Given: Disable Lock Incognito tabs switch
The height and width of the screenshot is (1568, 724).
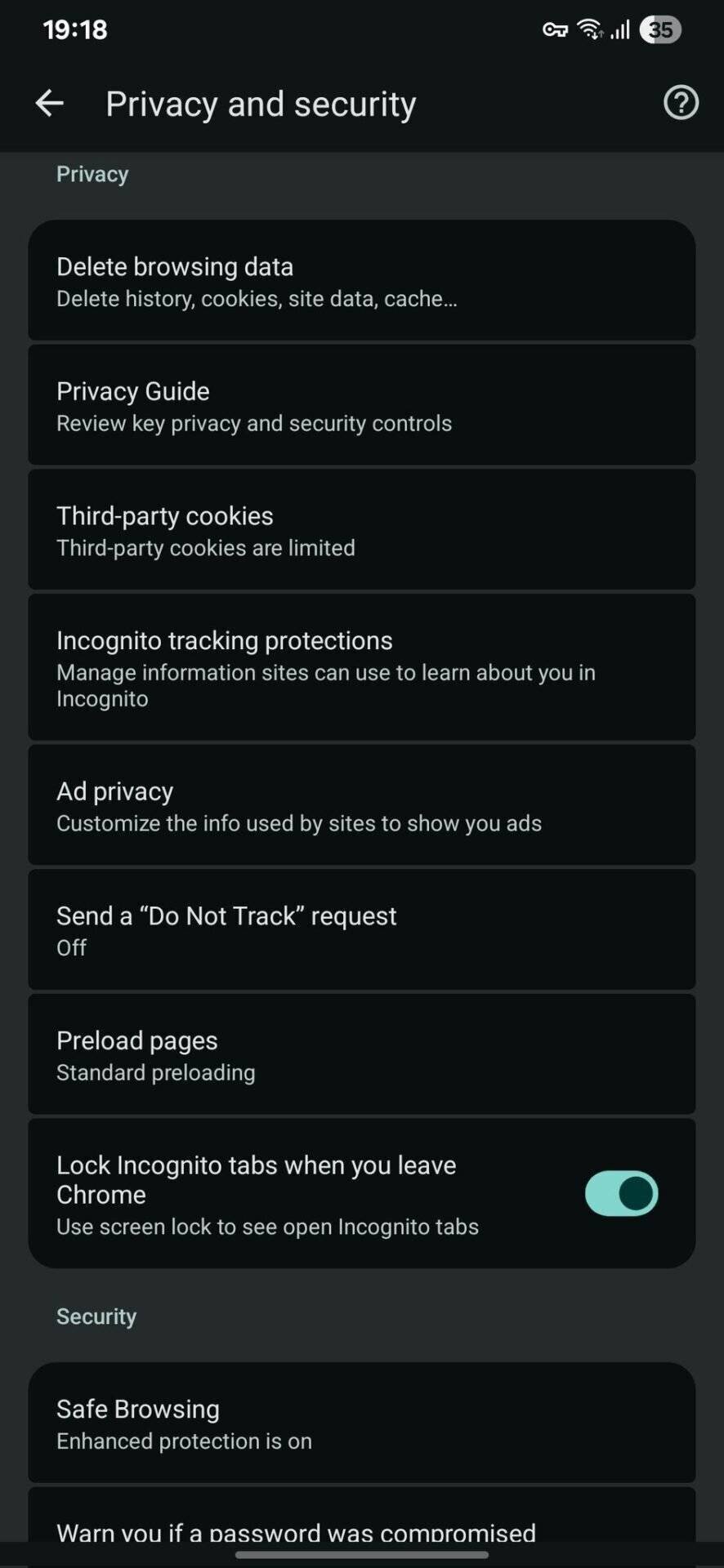Looking at the screenshot, I should (x=621, y=1193).
